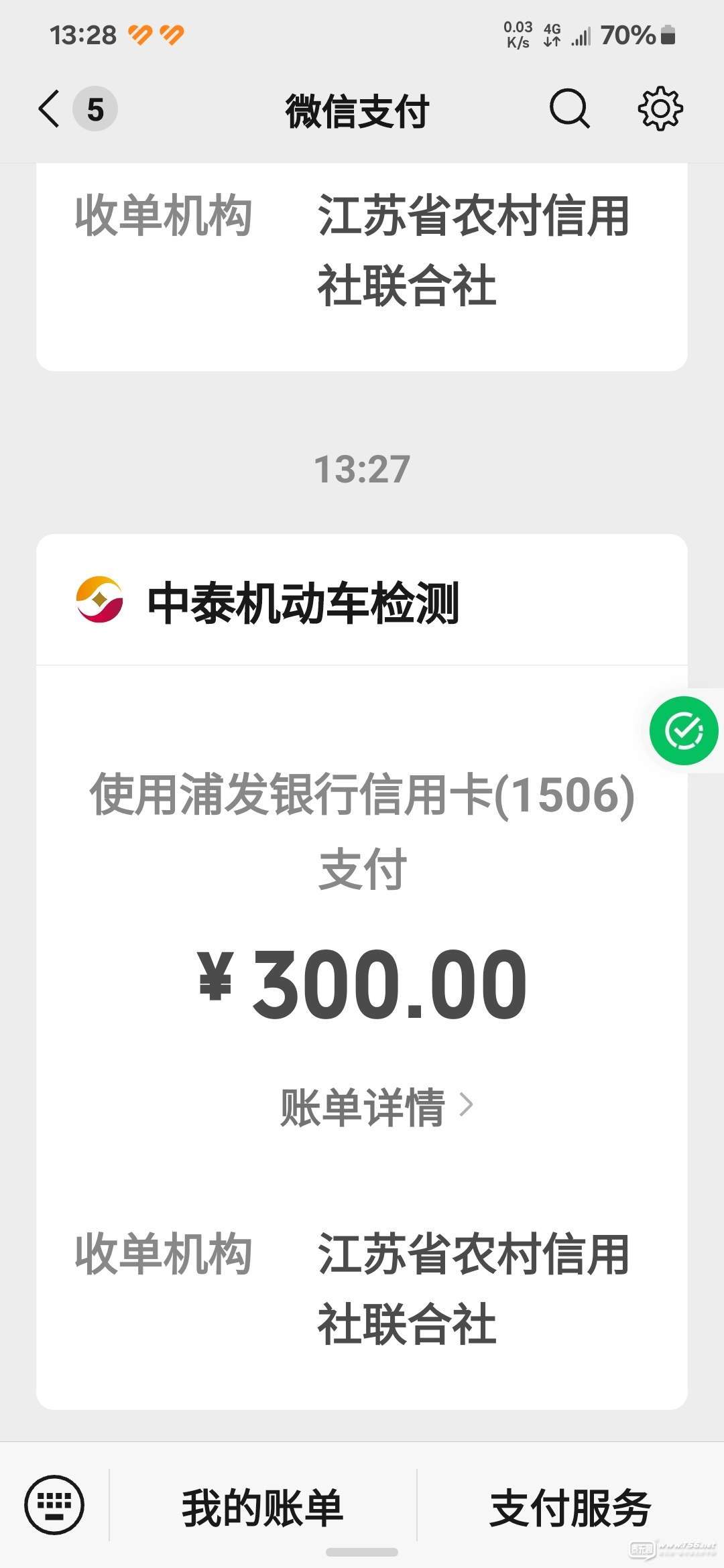Open 账单详情 for the ¥300.00 payment
This screenshot has width=724, height=1568.
(x=375, y=1106)
